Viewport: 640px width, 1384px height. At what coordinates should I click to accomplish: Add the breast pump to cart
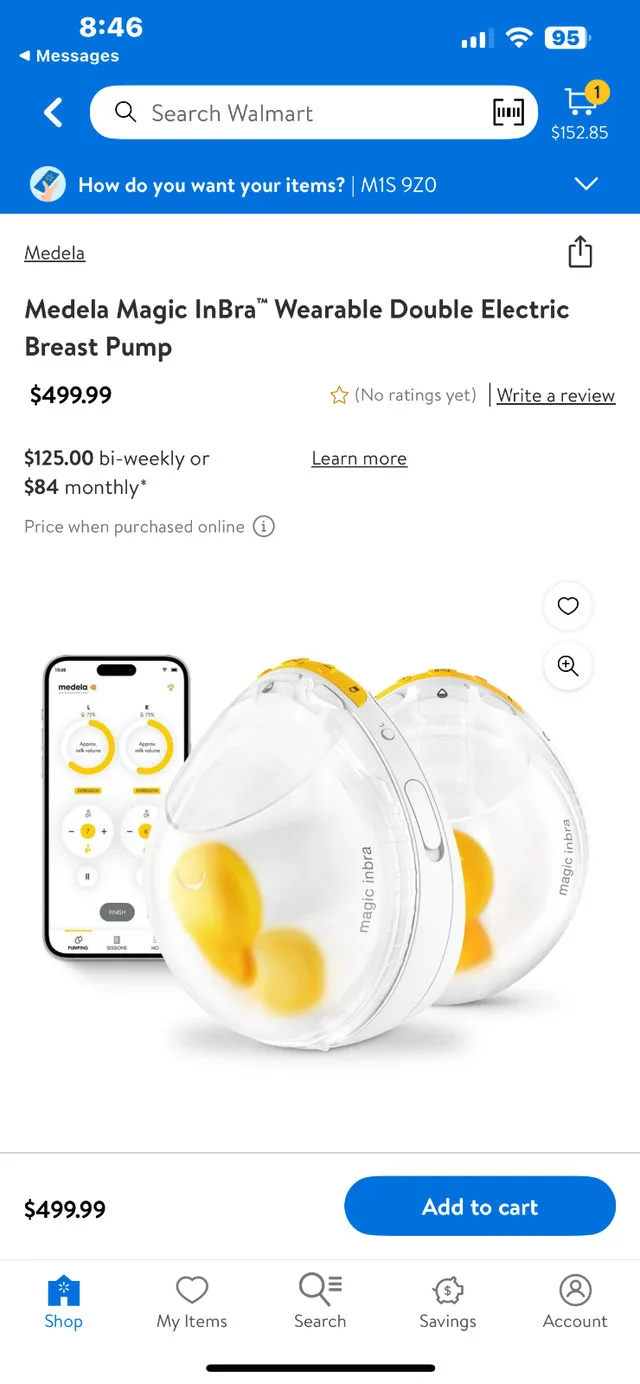tap(480, 1207)
